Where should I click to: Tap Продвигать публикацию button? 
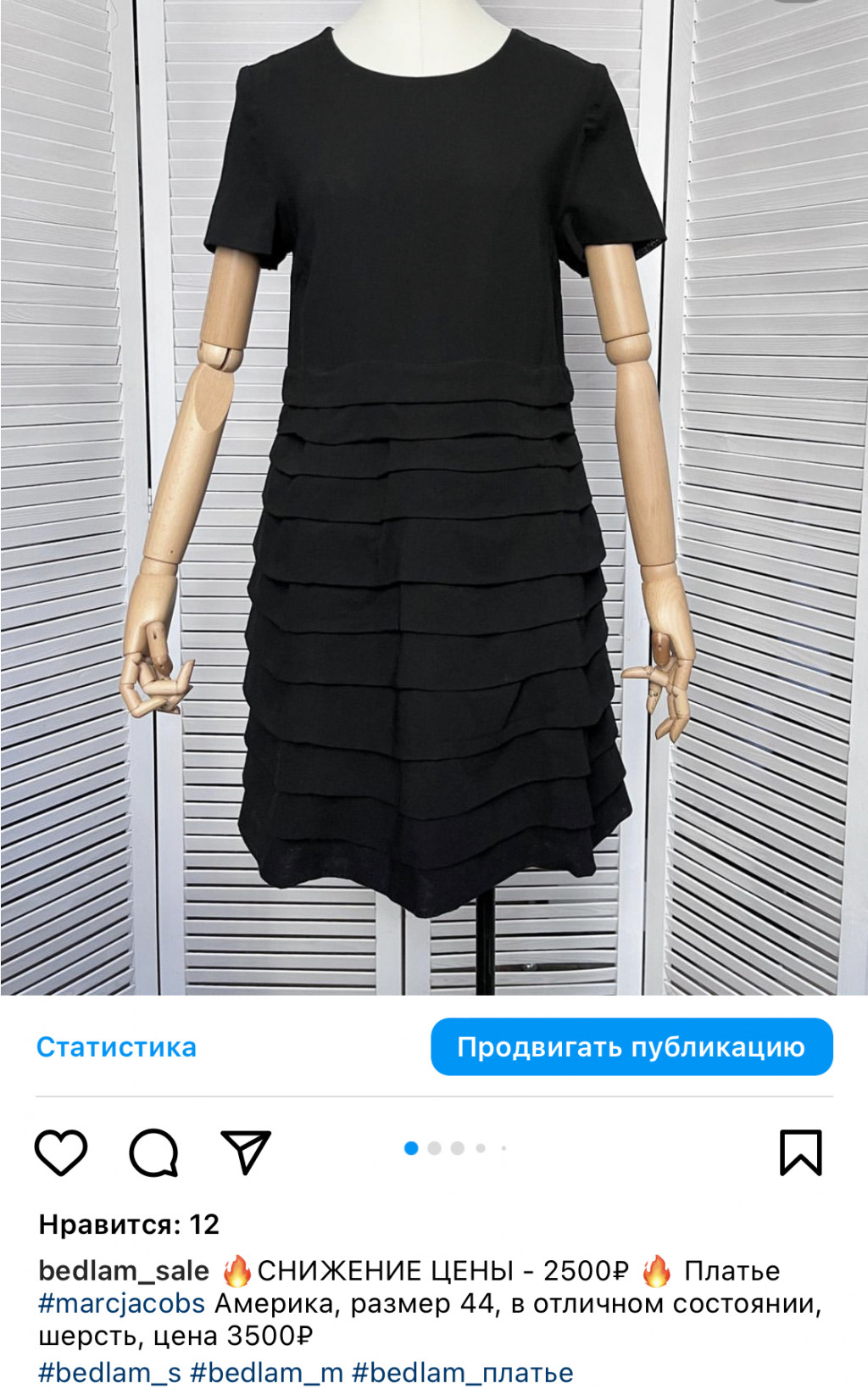click(632, 1047)
